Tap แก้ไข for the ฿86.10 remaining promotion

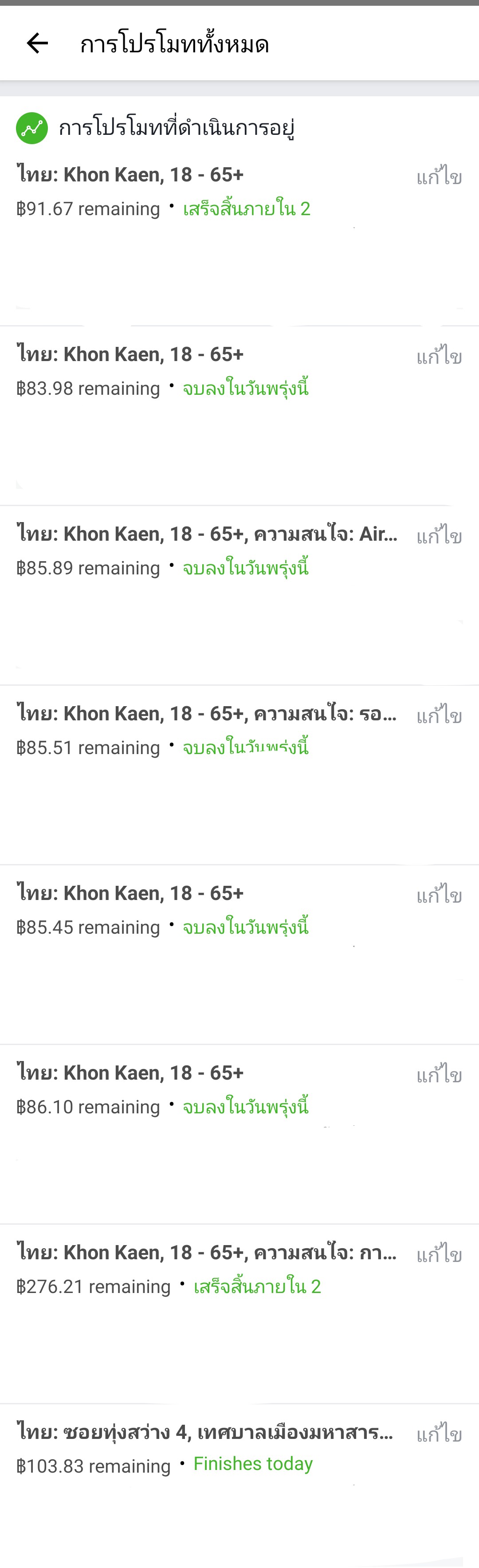[x=439, y=1074]
